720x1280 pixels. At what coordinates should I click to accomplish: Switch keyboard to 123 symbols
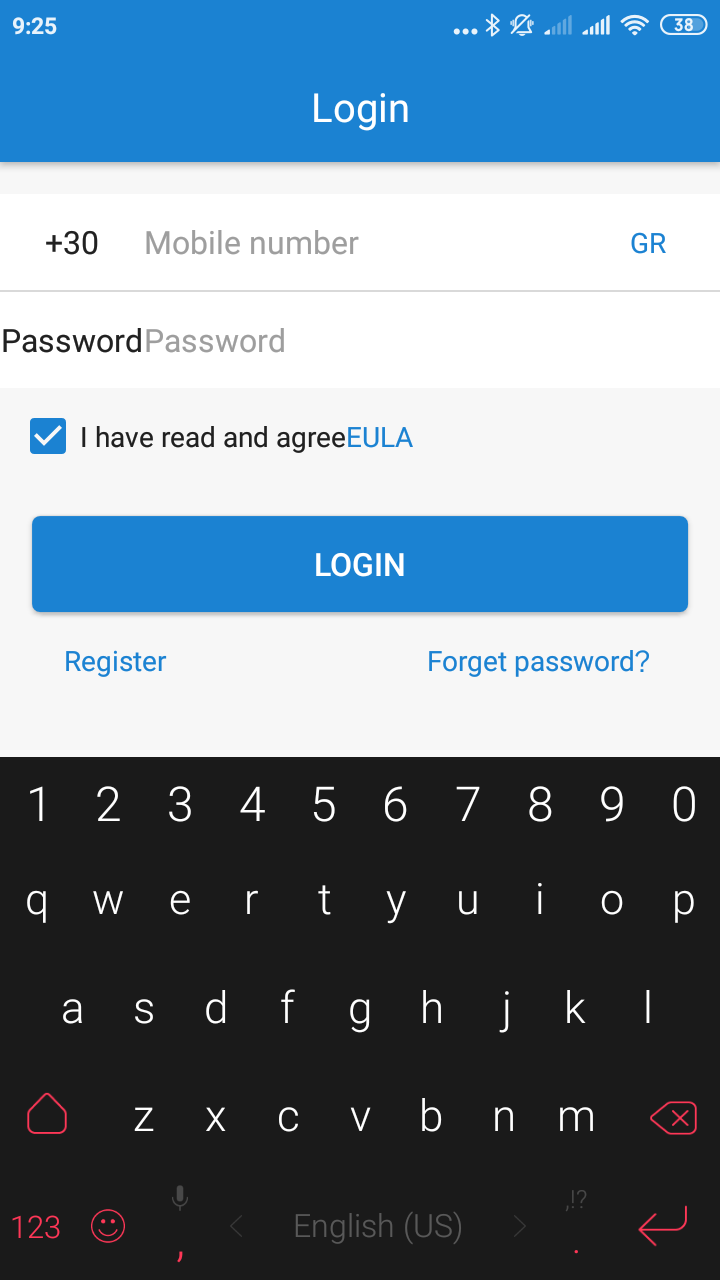(x=36, y=1227)
